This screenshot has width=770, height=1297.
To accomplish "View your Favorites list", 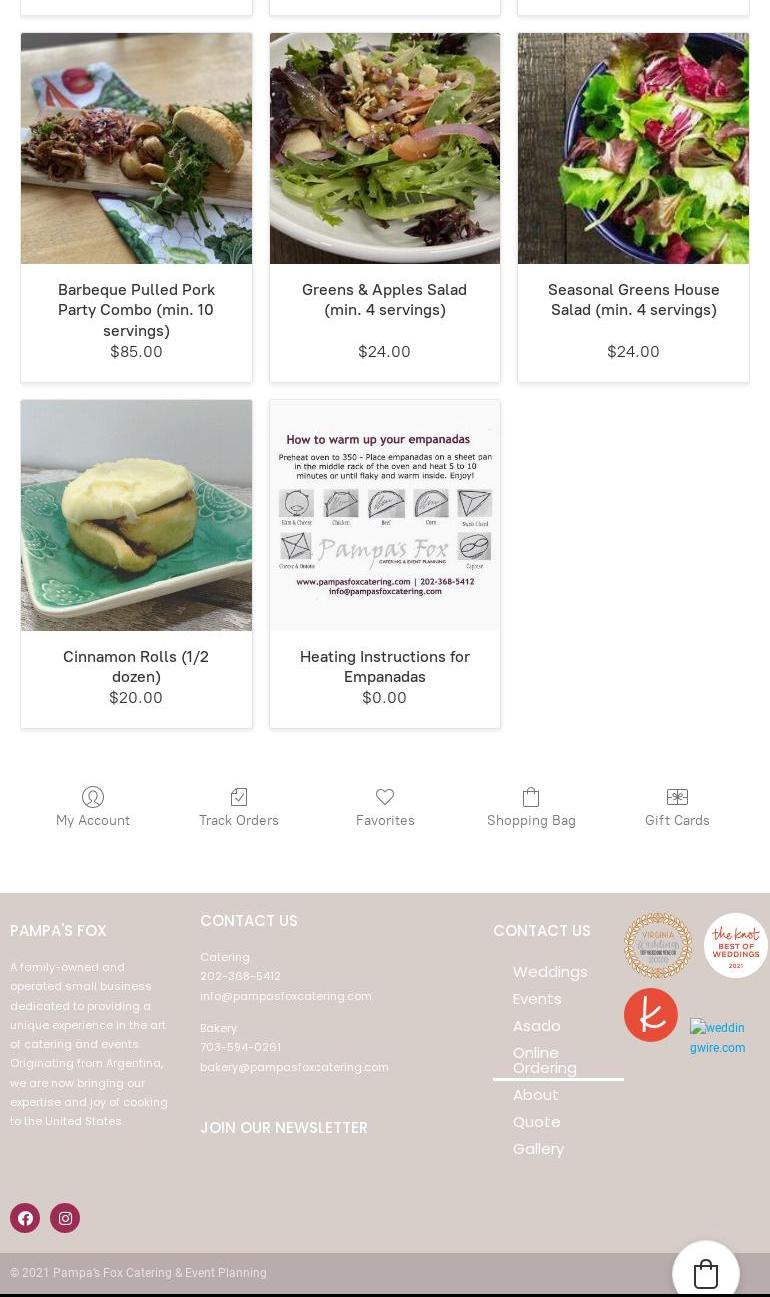I will (x=385, y=807).
